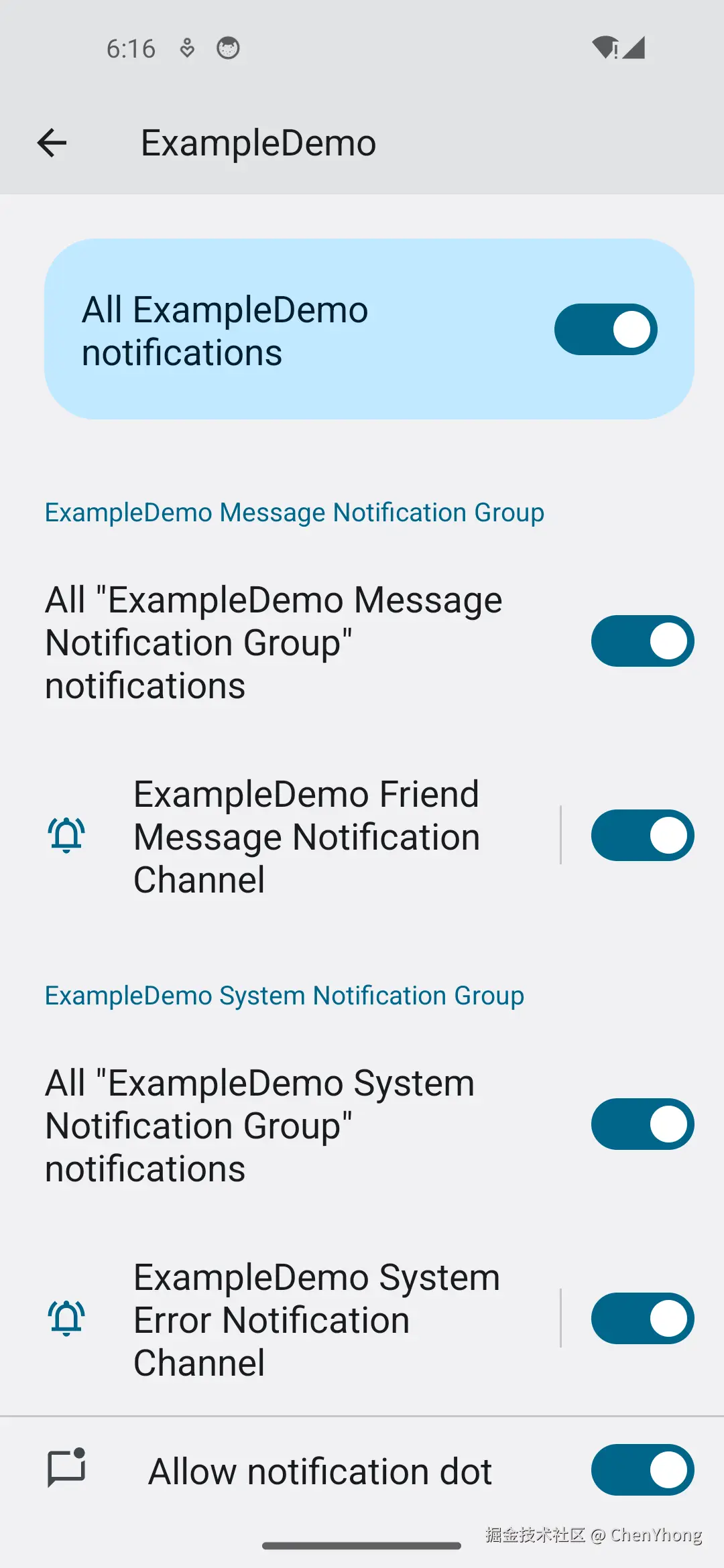This screenshot has height=1568, width=724.
Task: Select the ExampleDemo System Notification Group header
Action: coord(284,995)
